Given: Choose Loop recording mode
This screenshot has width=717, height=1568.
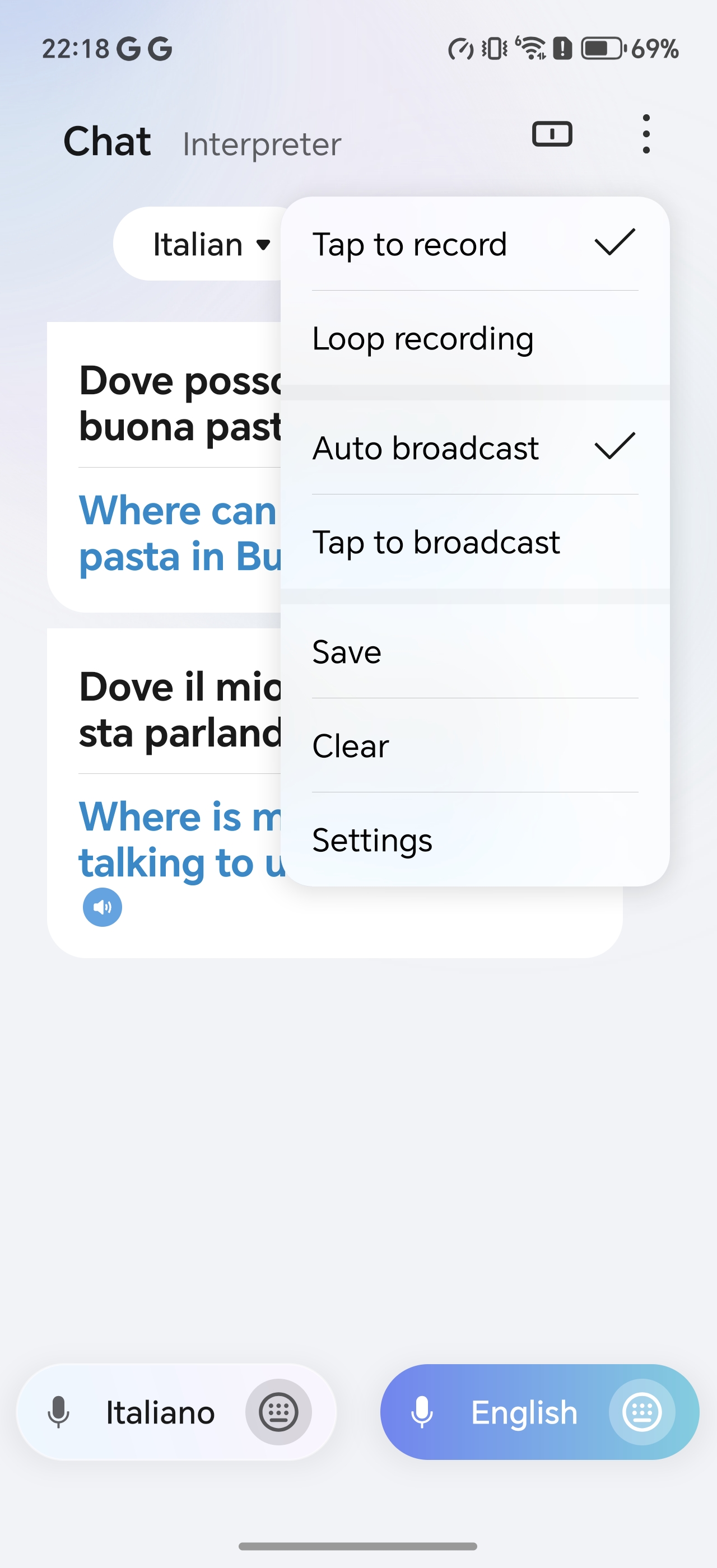Looking at the screenshot, I should click(475, 338).
